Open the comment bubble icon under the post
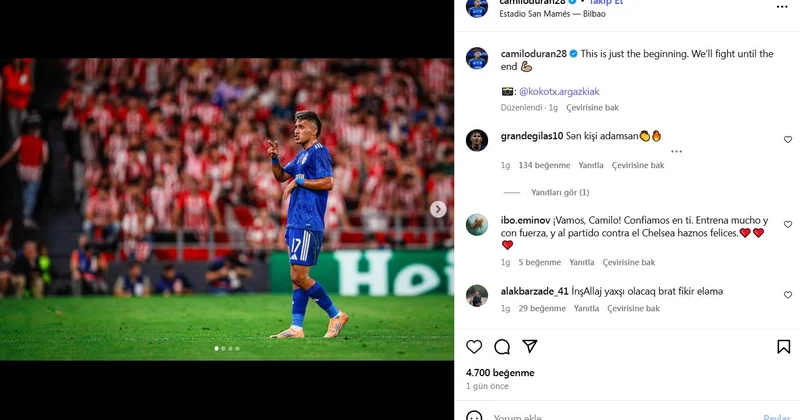The image size is (800, 420). coord(502,347)
